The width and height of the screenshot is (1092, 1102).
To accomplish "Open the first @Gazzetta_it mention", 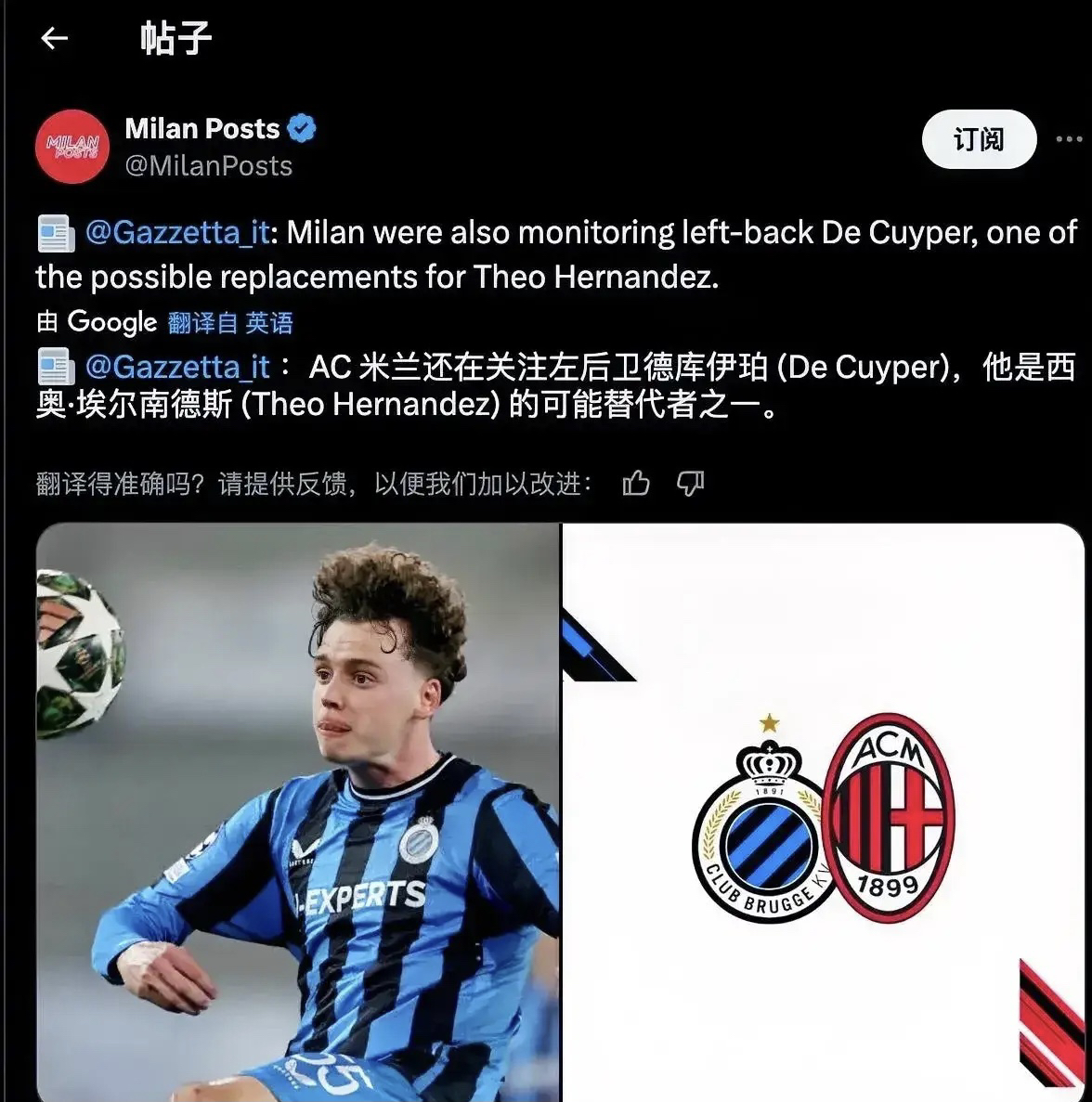I will tap(178, 232).
